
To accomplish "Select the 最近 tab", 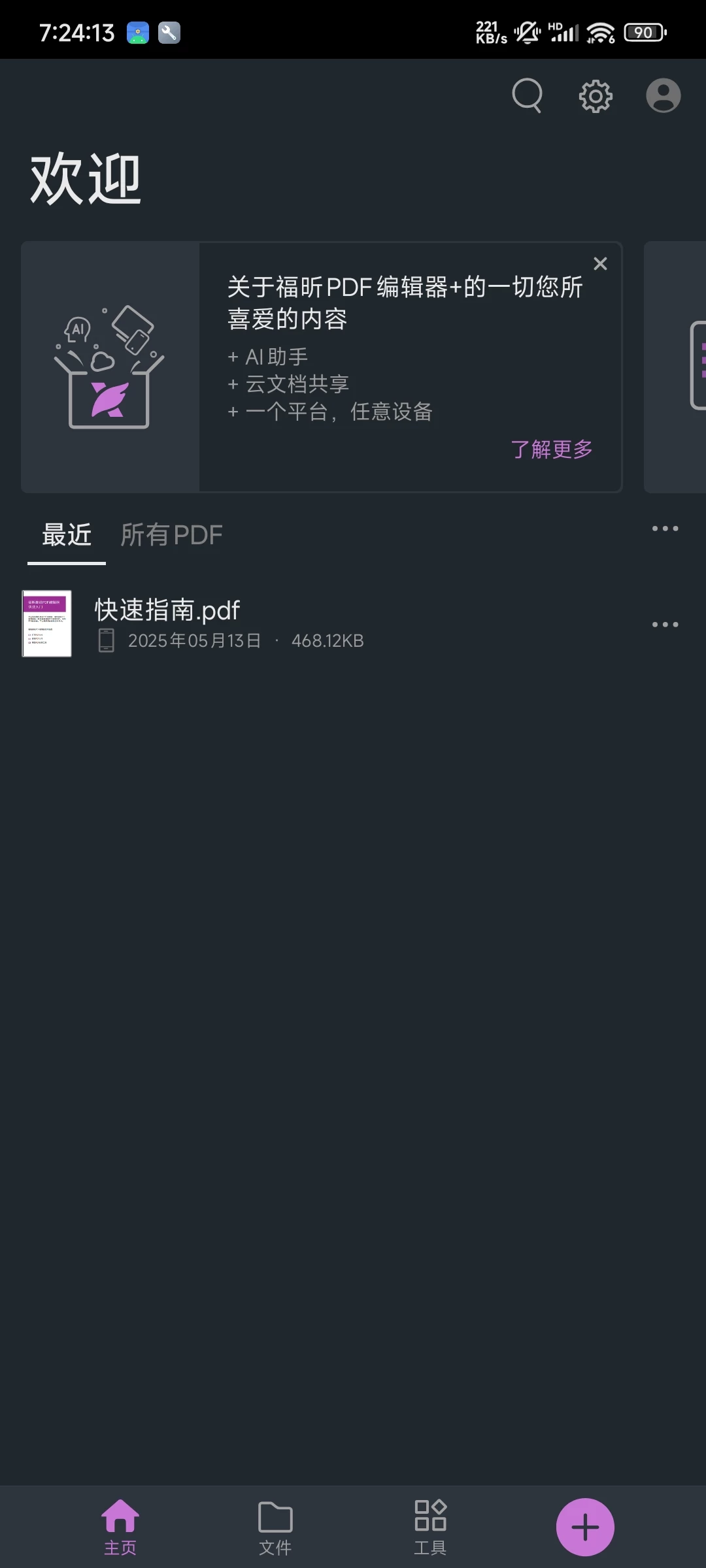I will point(67,535).
